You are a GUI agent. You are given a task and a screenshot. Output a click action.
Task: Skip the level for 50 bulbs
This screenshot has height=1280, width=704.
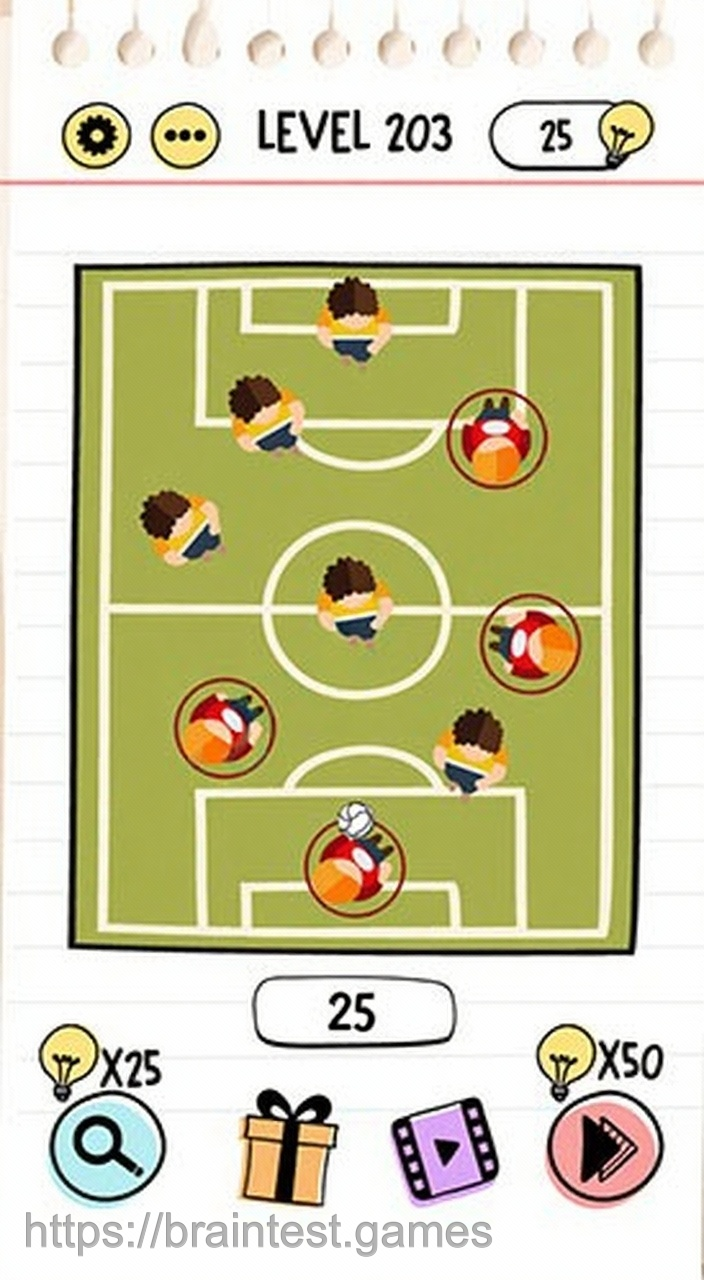[604, 1148]
